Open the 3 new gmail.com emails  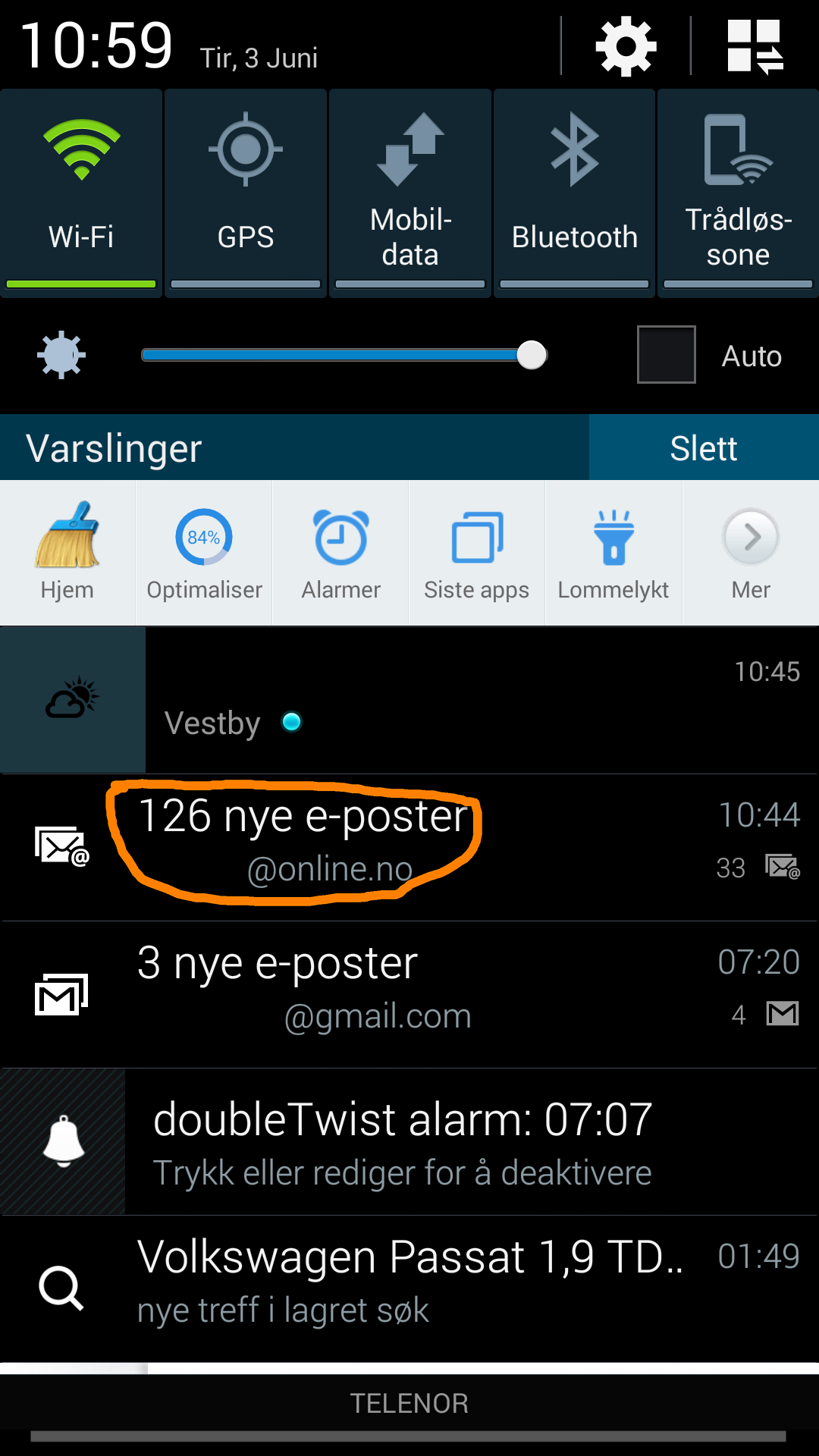click(x=409, y=995)
